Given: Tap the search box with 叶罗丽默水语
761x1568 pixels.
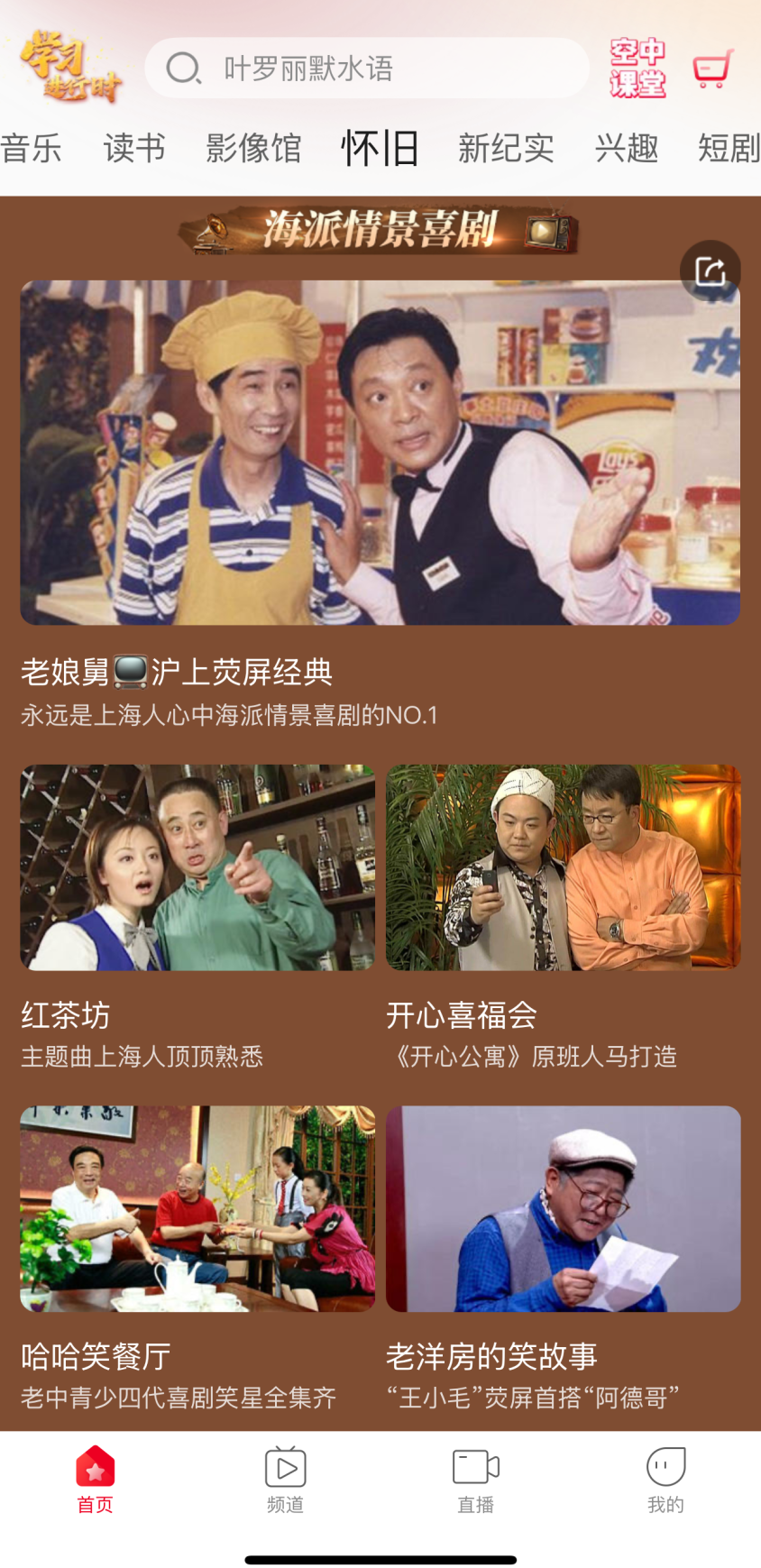Looking at the screenshot, I should (x=366, y=69).
